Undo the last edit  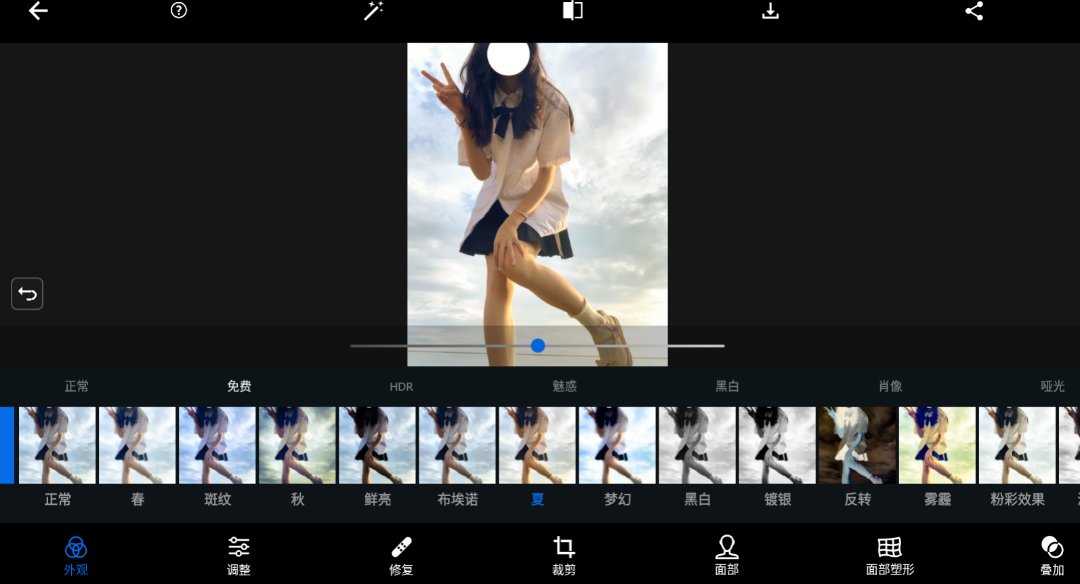(x=27, y=294)
